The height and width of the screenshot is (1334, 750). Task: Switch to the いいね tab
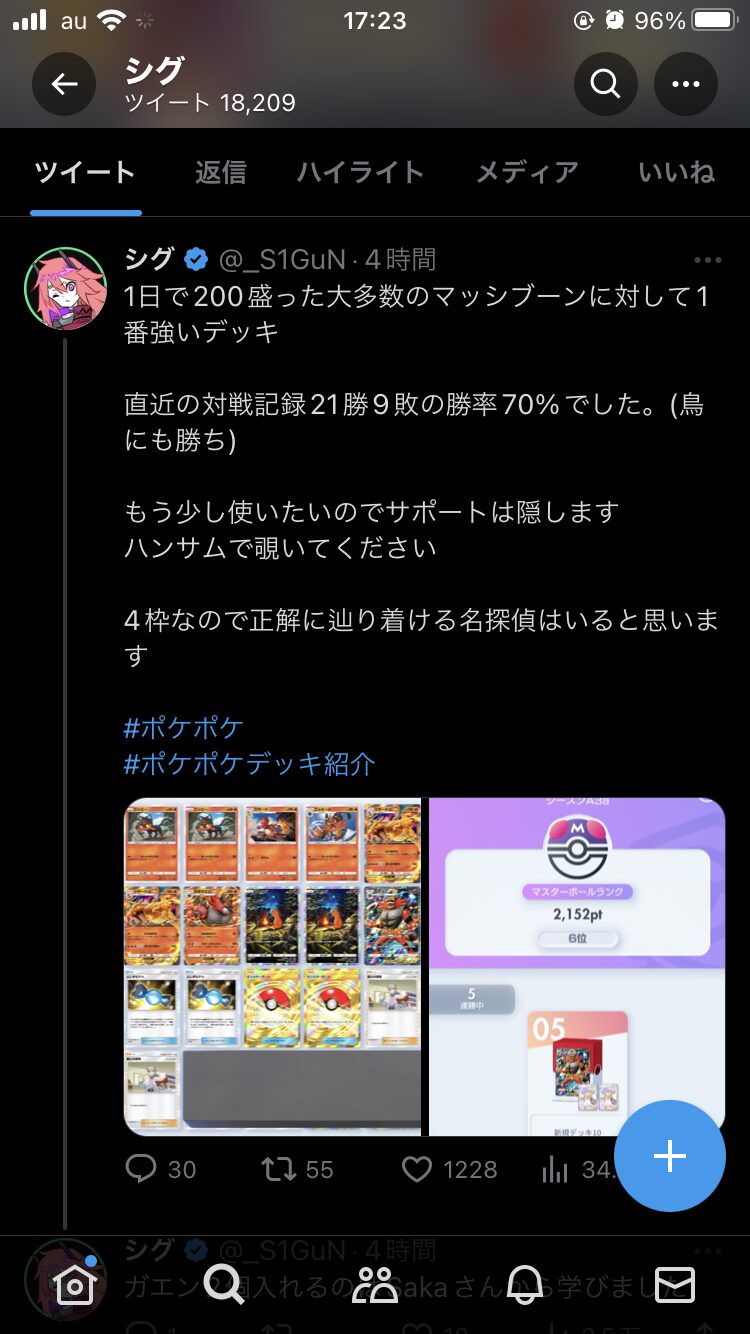click(676, 172)
